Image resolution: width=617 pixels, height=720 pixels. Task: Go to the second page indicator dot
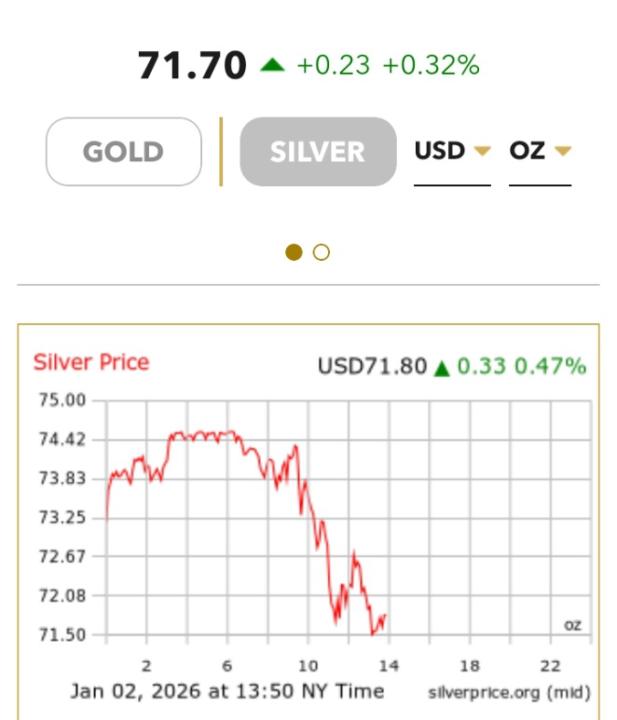pyautogui.click(x=321, y=252)
